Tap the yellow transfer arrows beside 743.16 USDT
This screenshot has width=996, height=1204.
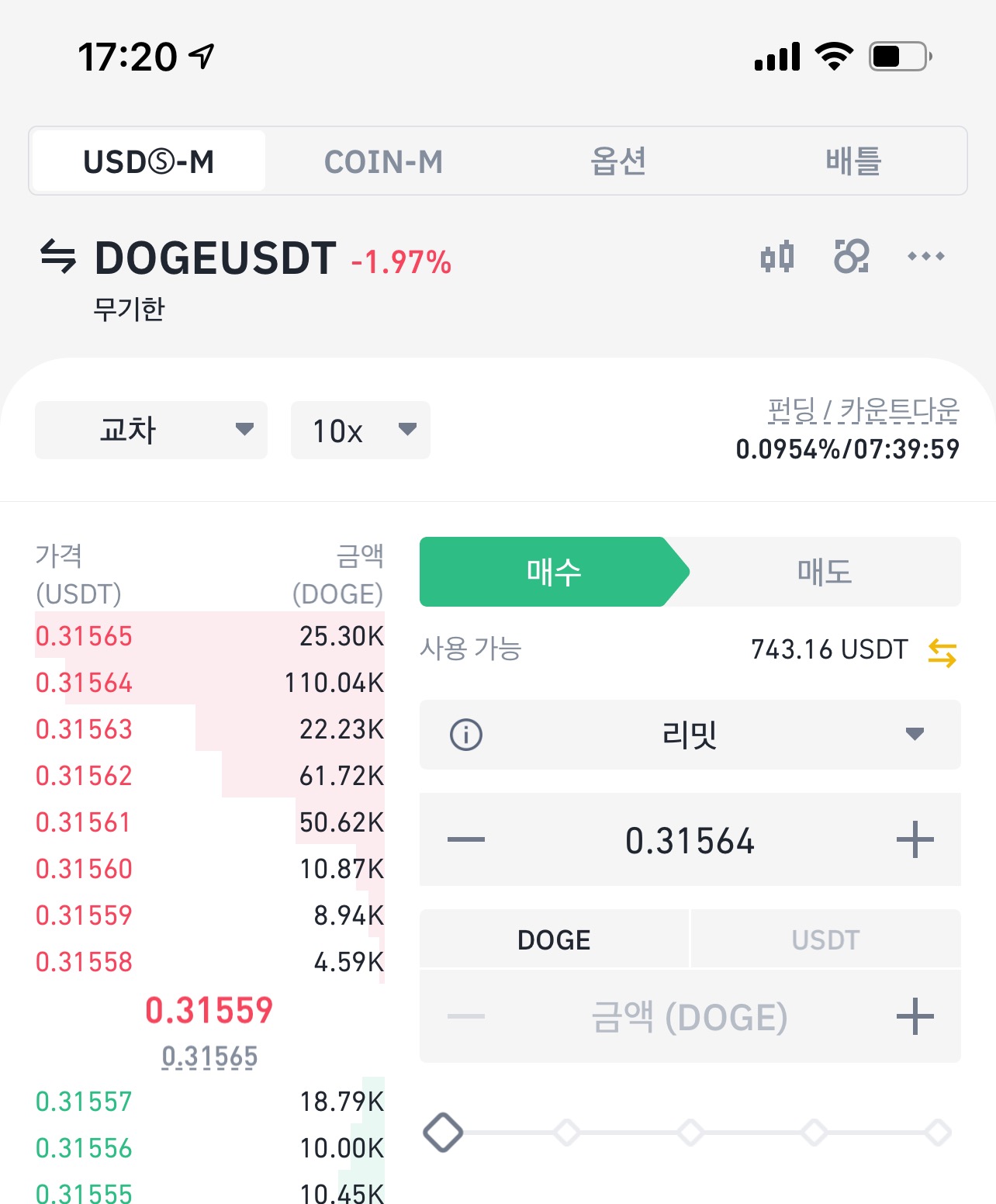tap(942, 652)
